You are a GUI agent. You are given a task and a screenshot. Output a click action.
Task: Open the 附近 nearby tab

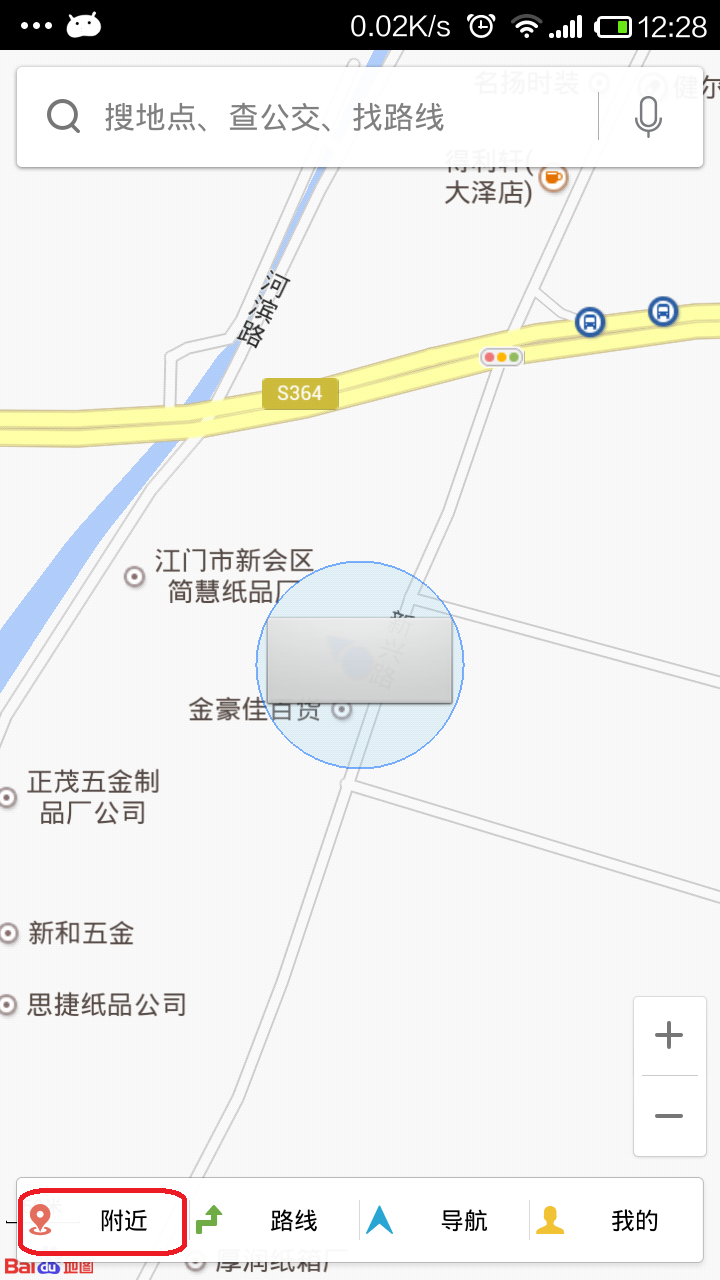104,1221
